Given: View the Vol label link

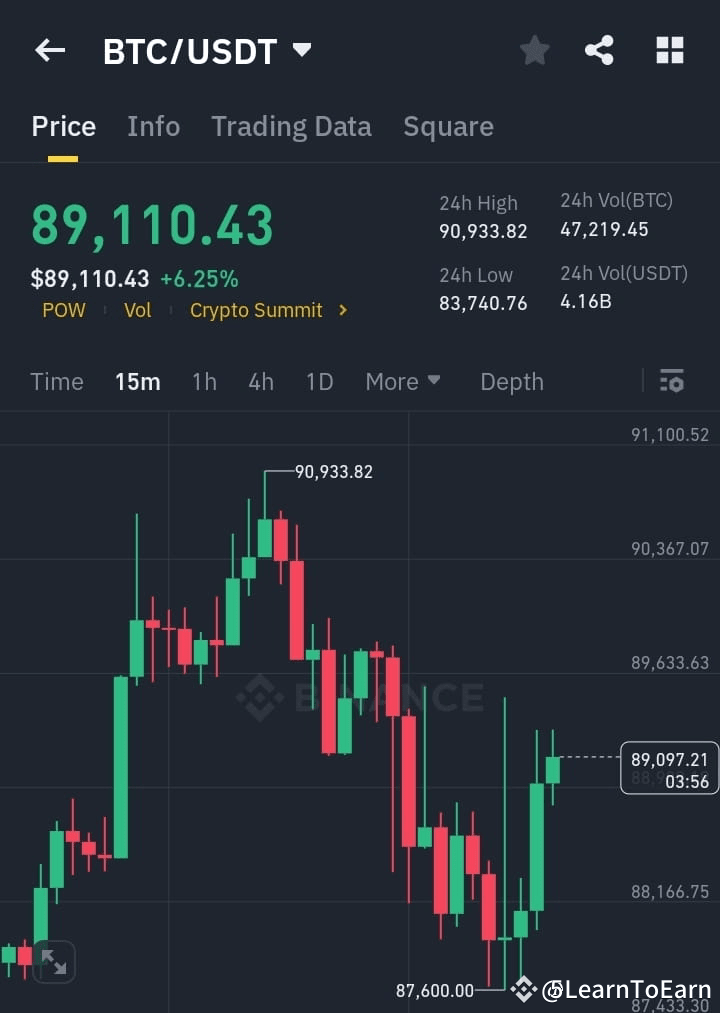Looking at the screenshot, I should (x=137, y=310).
